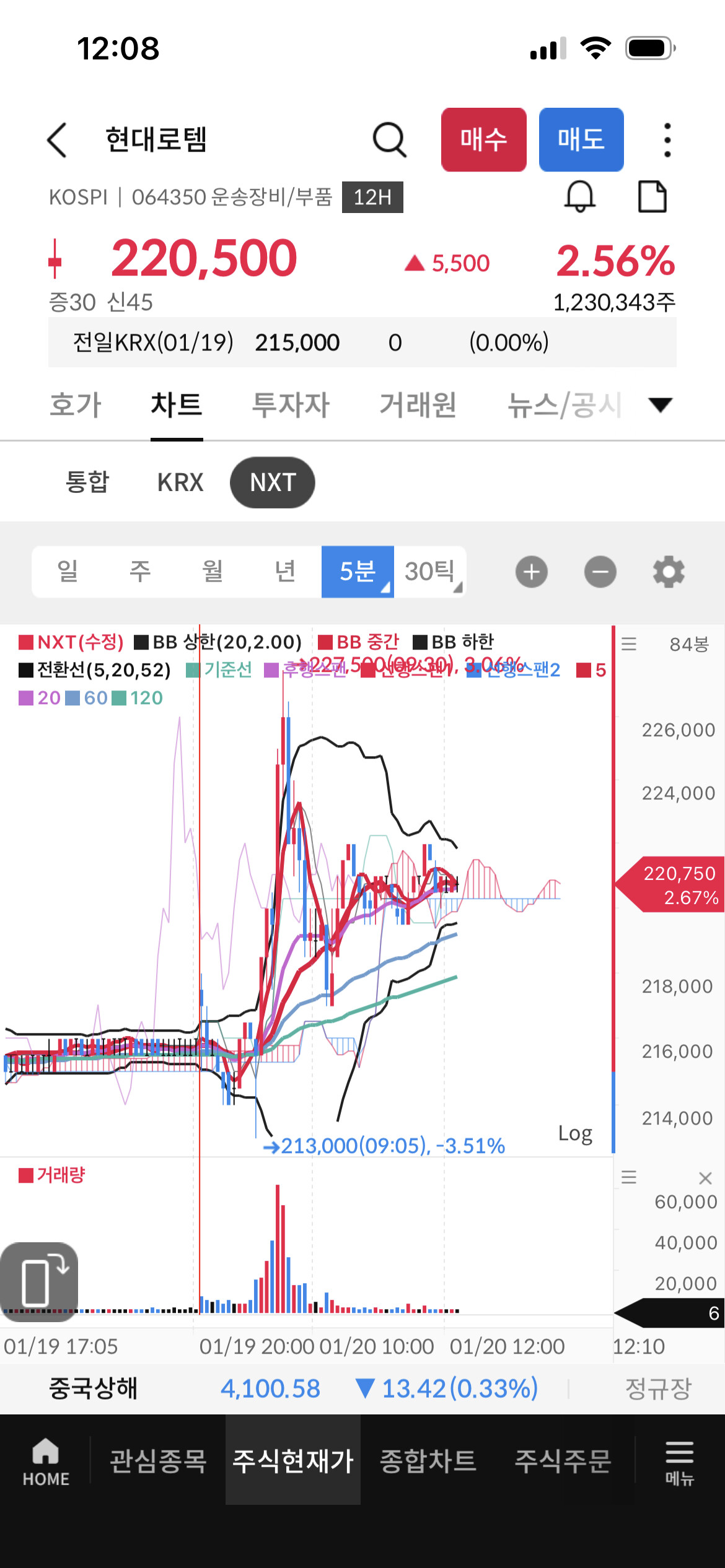Select the KRX market chip

coord(180,482)
